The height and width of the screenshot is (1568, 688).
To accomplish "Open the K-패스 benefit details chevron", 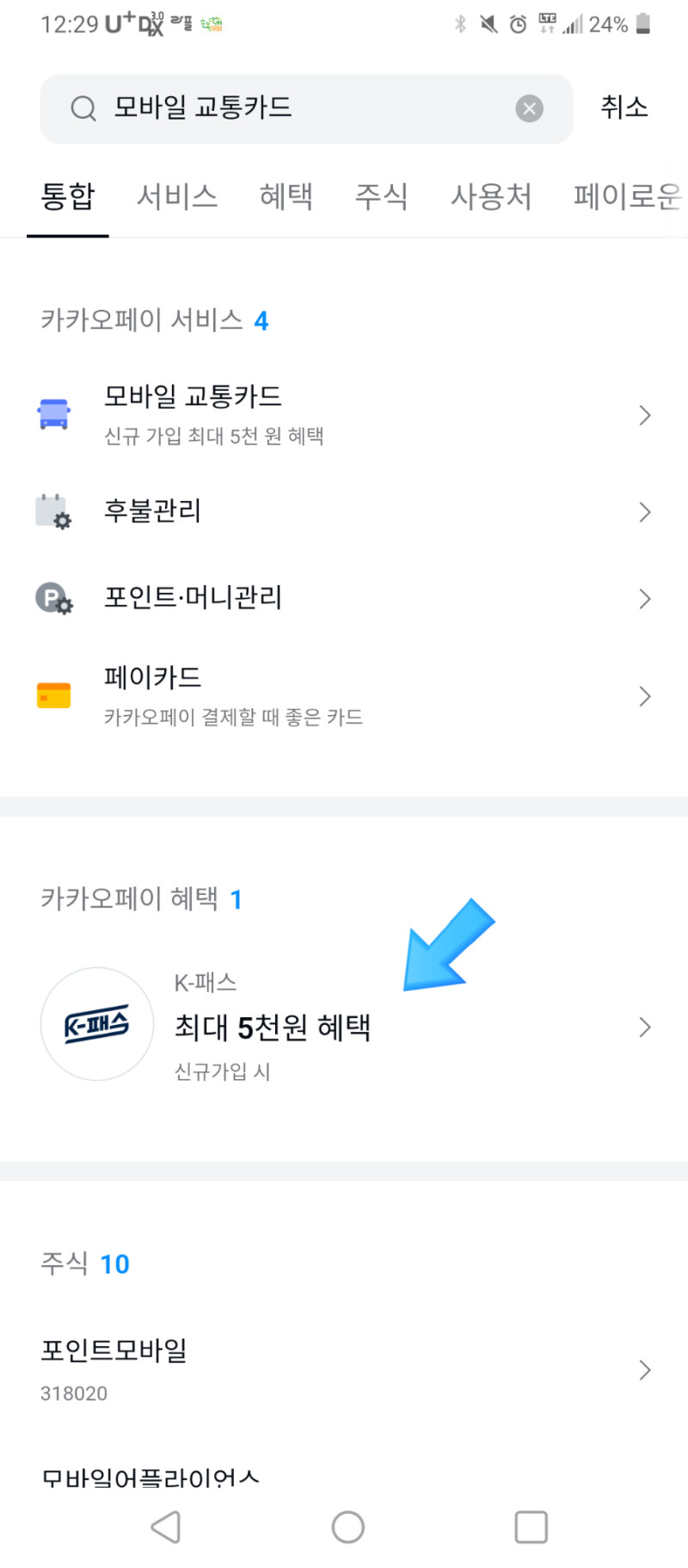I will pyautogui.click(x=645, y=1026).
